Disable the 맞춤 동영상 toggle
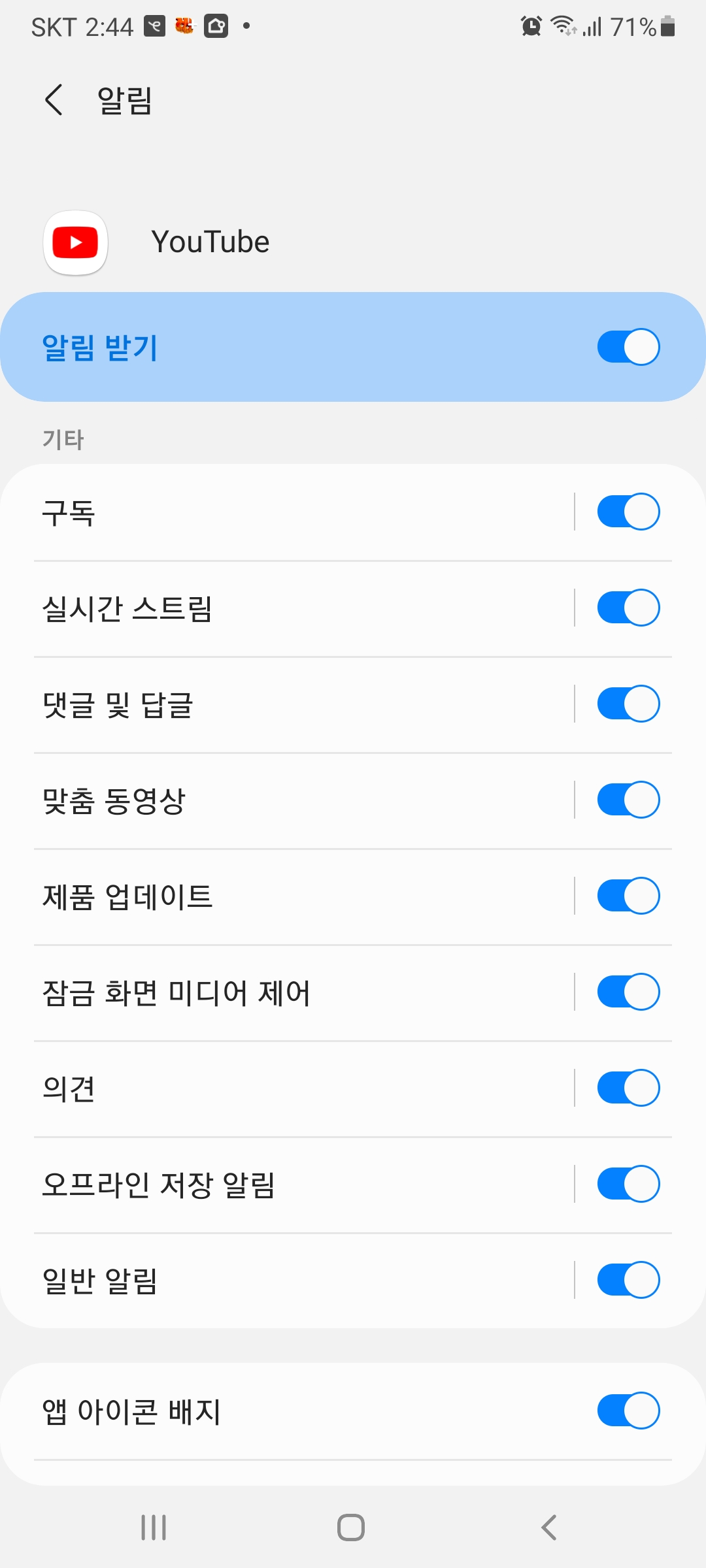Screen dimensions: 706x1568 click(x=628, y=800)
